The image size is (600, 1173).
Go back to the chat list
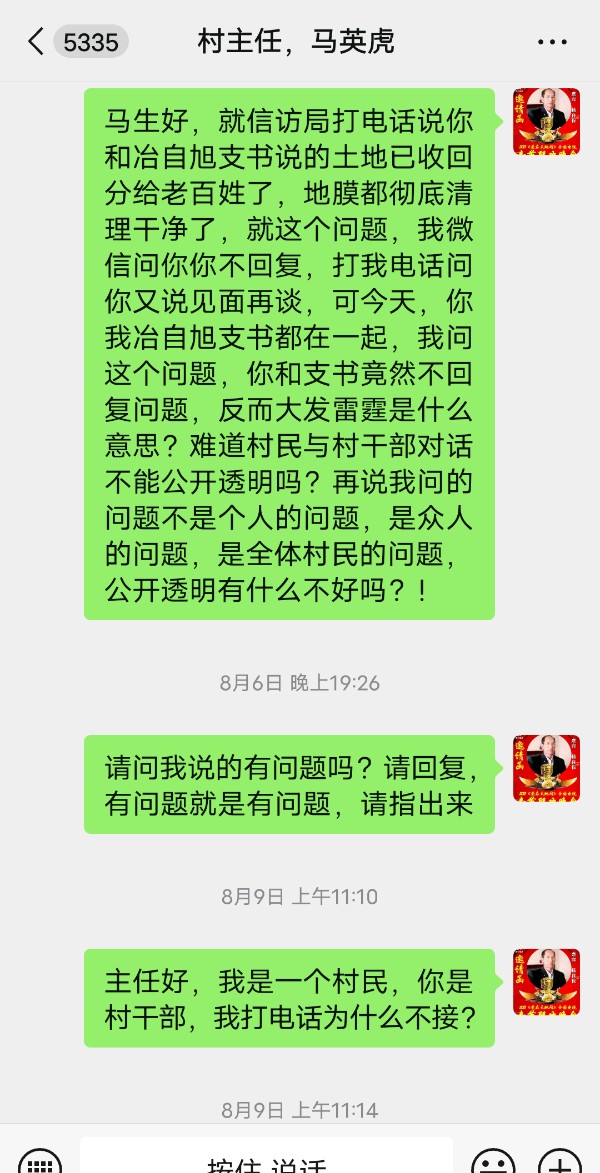(36, 42)
